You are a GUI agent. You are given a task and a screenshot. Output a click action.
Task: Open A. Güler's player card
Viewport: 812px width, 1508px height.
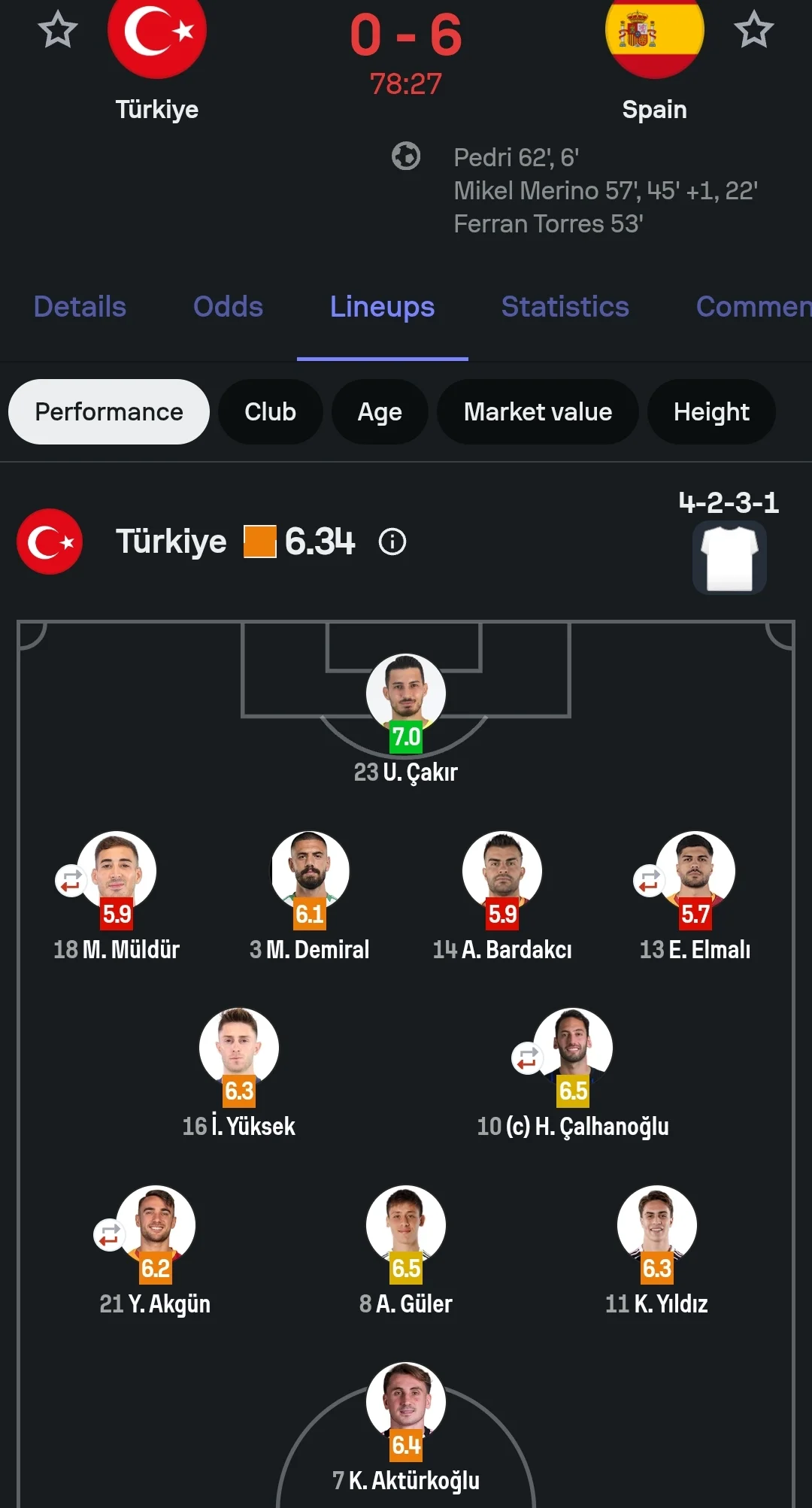click(x=406, y=1226)
